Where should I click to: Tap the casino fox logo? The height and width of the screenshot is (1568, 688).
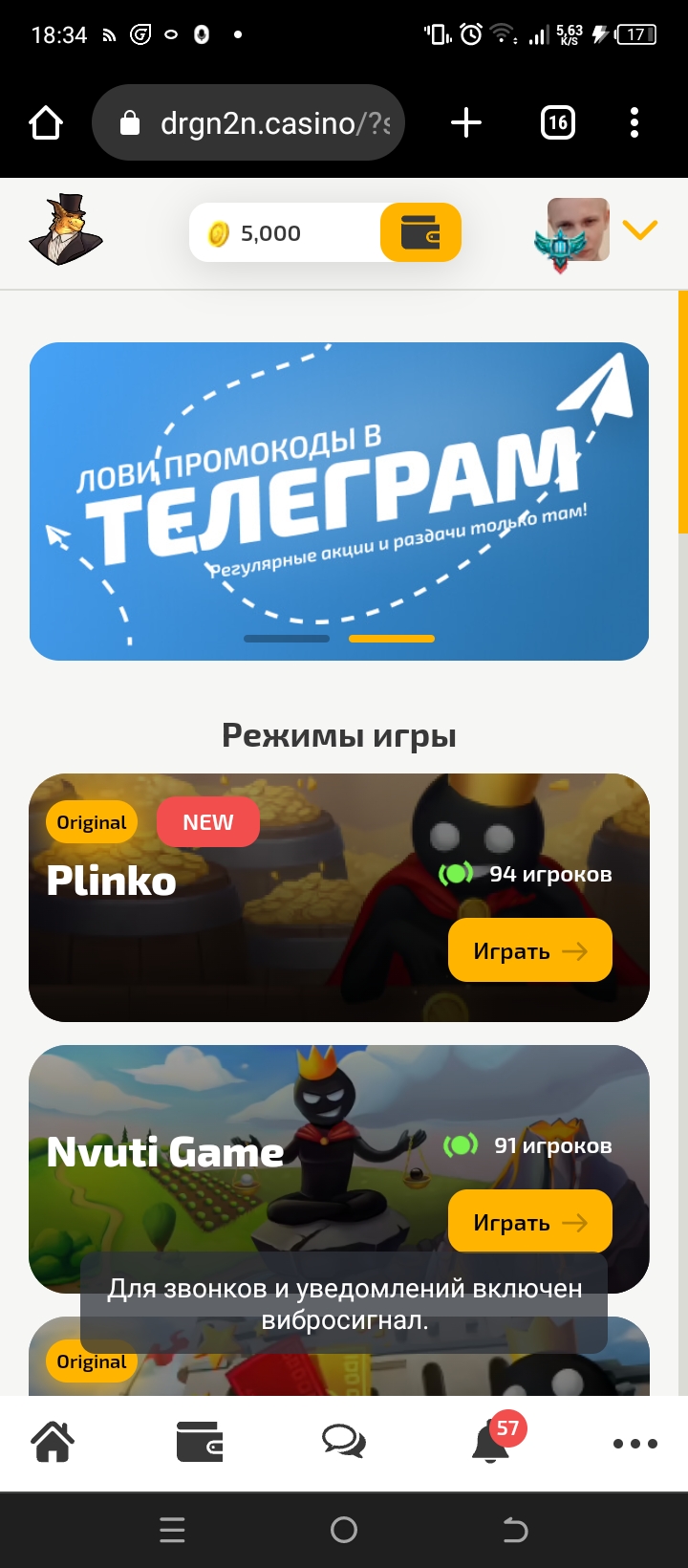tap(65, 229)
